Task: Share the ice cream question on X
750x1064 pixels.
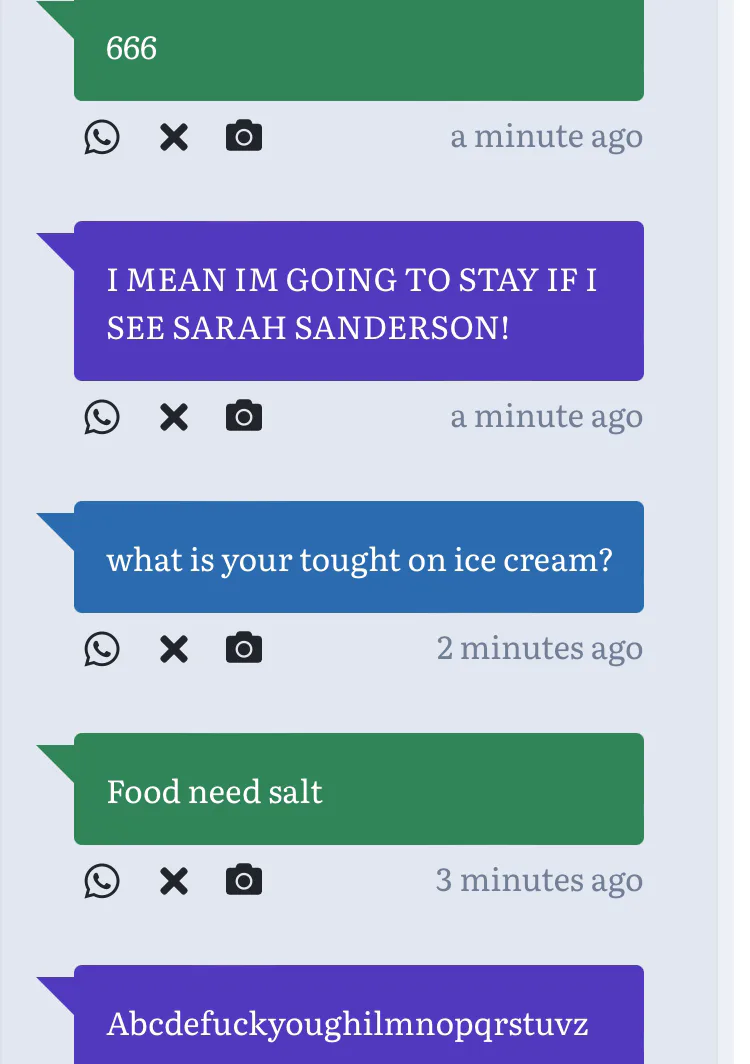Action: click(174, 649)
